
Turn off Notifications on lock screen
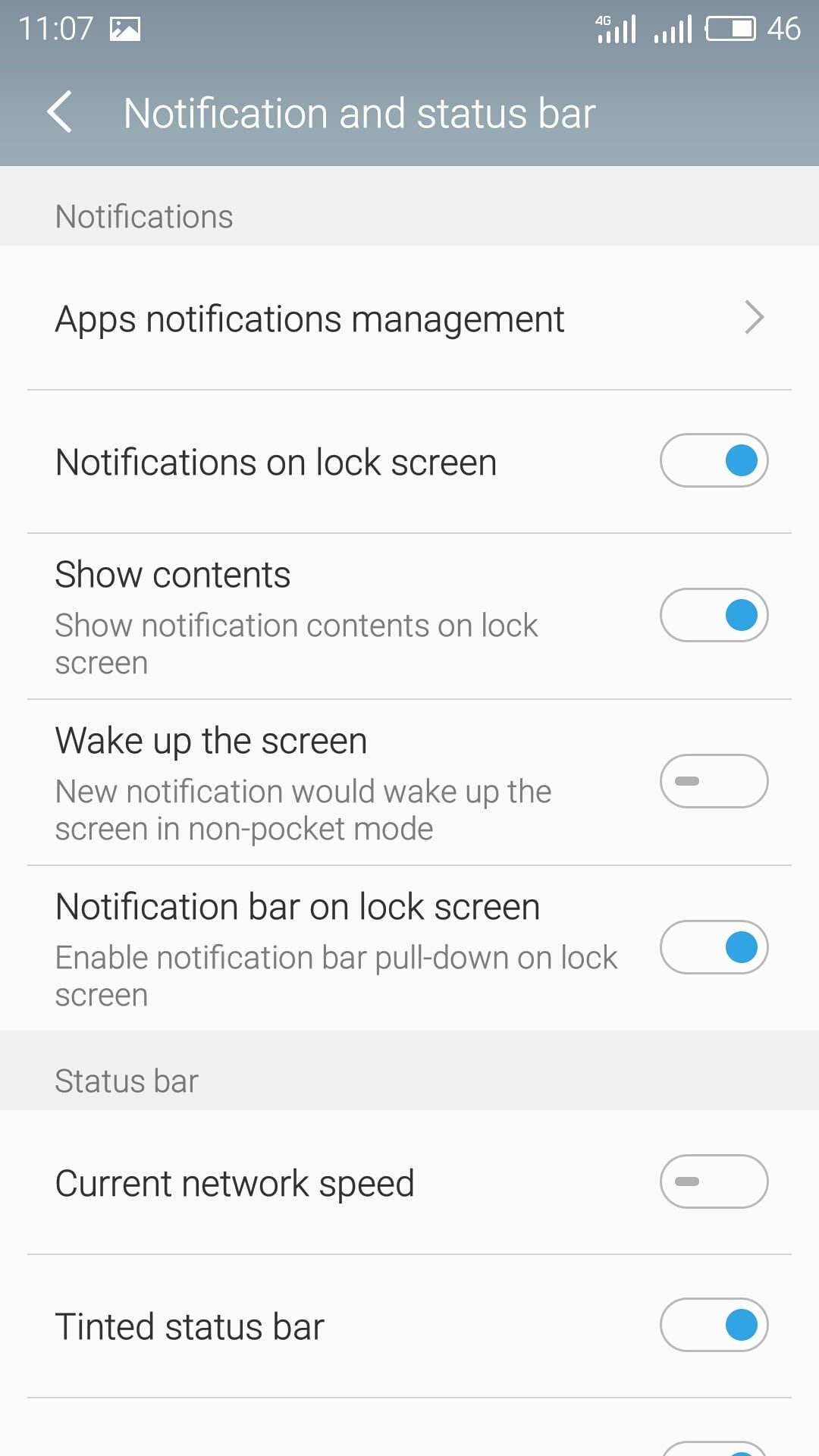click(x=714, y=460)
